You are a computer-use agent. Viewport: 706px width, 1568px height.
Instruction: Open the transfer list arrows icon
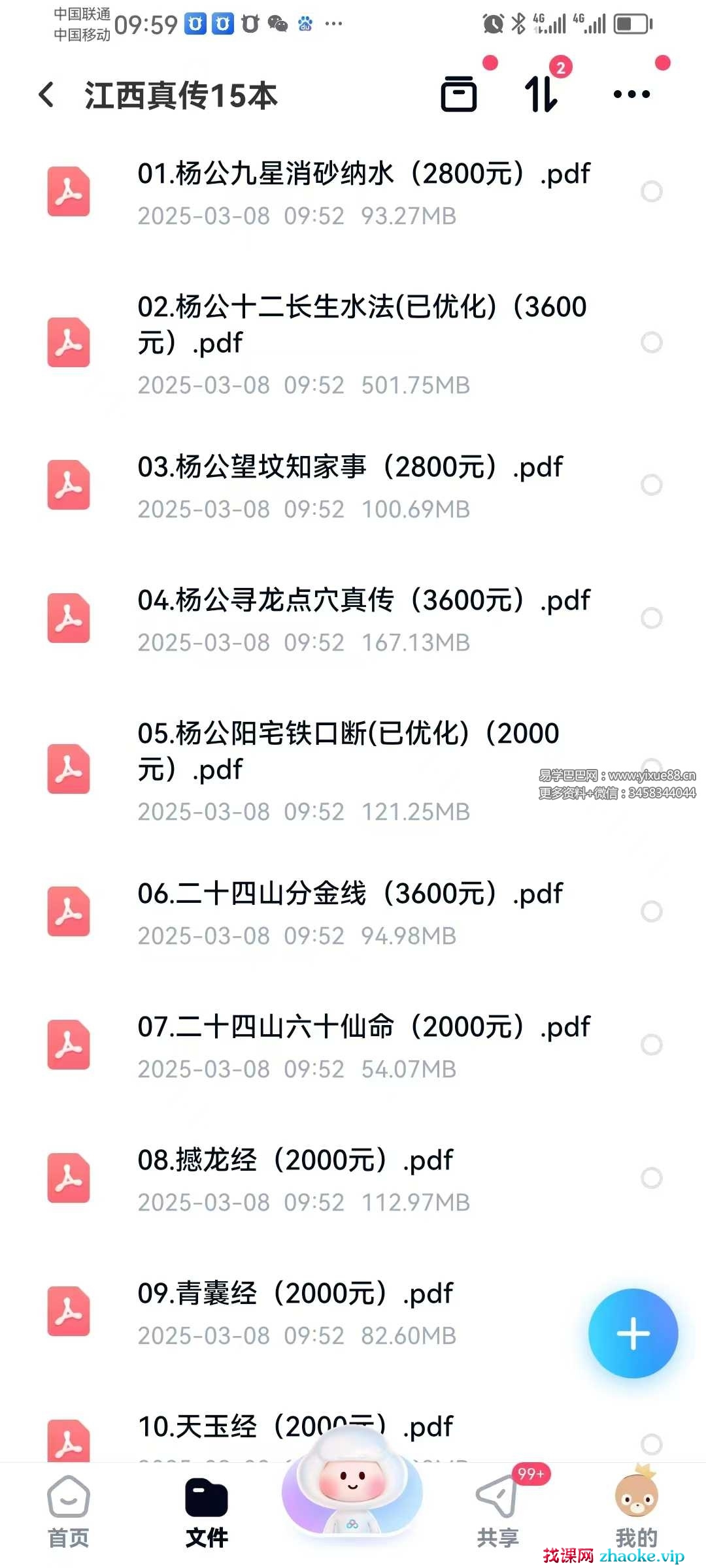tap(542, 94)
